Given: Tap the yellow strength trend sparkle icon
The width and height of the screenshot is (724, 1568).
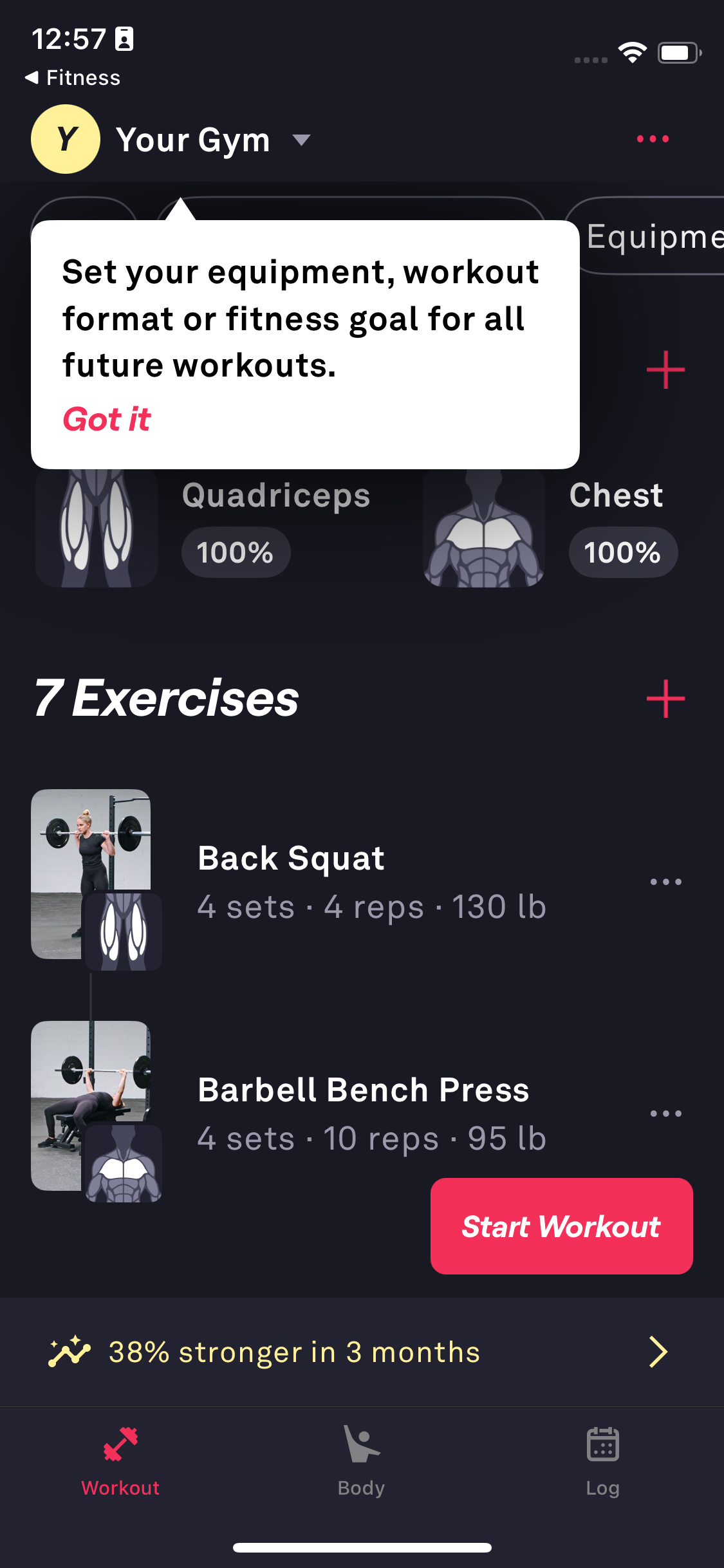Looking at the screenshot, I should [71, 1350].
